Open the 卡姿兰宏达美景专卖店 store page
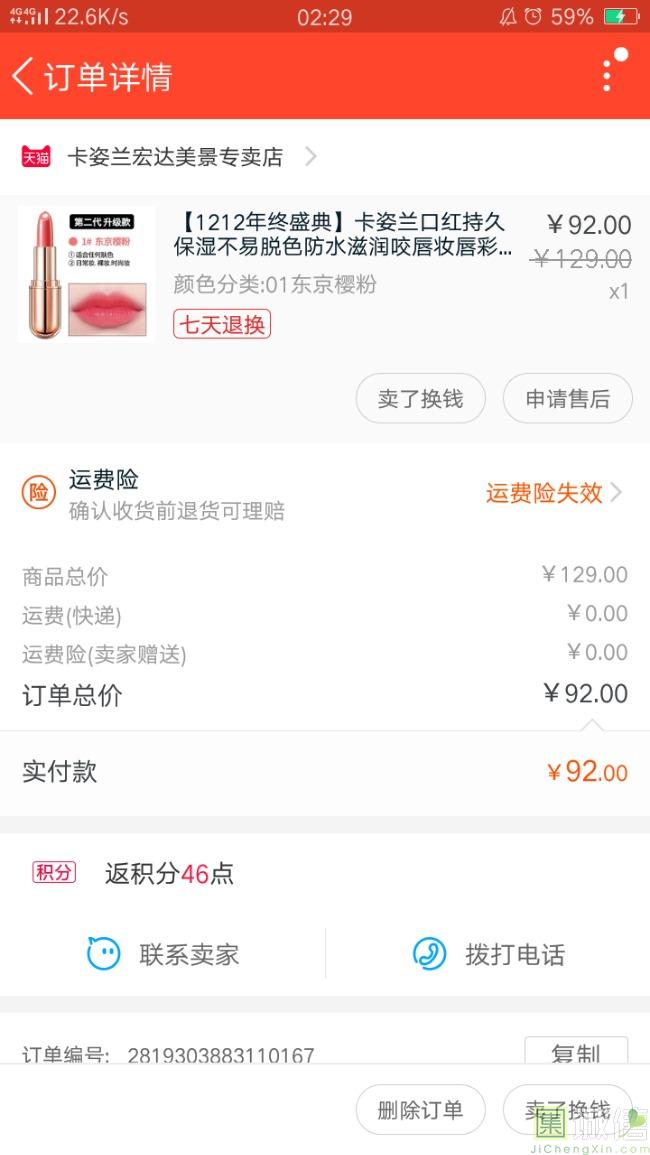This screenshot has height=1155, width=650. [175, 157]
